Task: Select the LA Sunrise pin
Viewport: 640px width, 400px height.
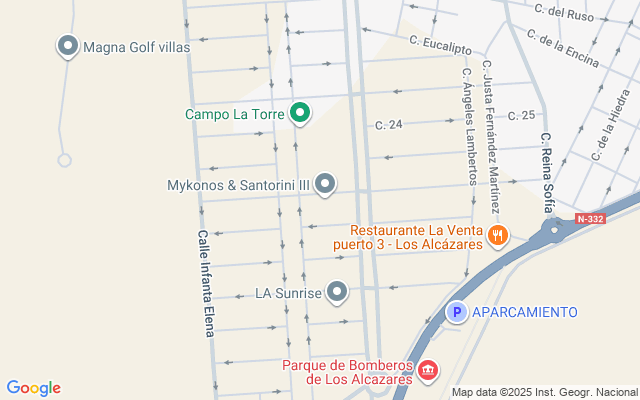Action: 338,293
